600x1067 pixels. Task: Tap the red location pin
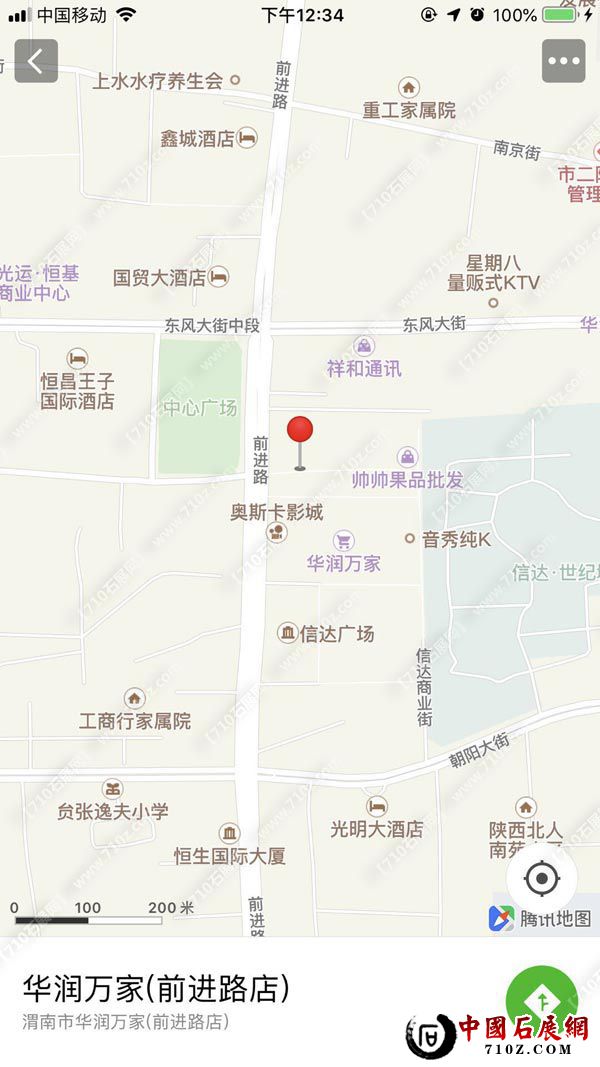[x=300, y=432]
